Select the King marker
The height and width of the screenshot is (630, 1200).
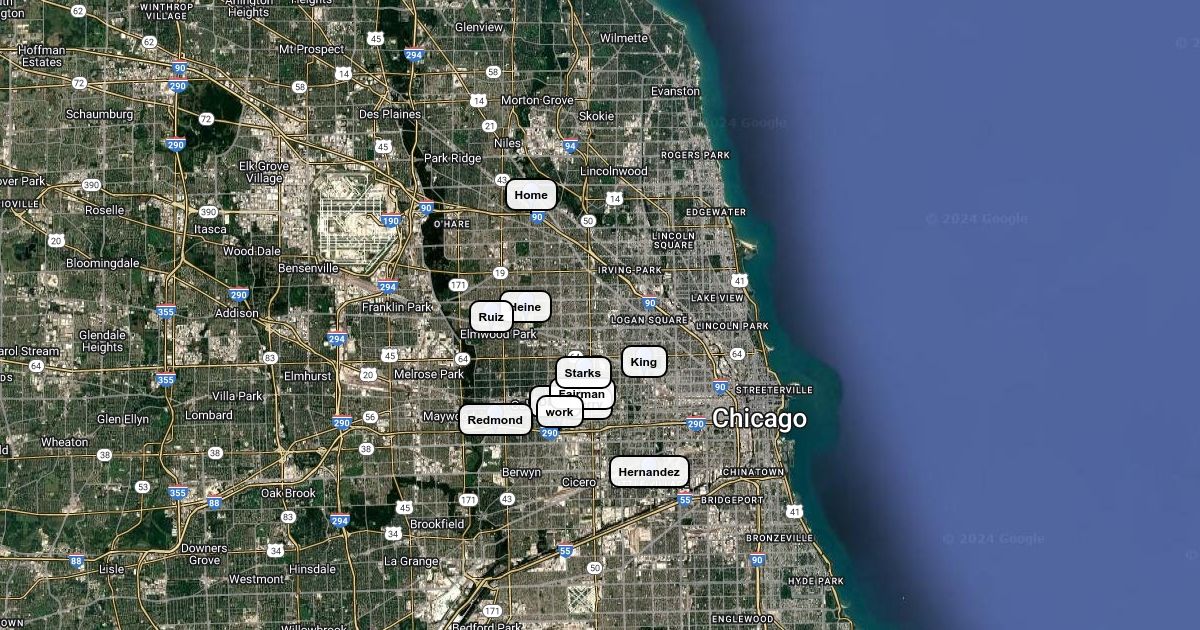coord(644,362)
